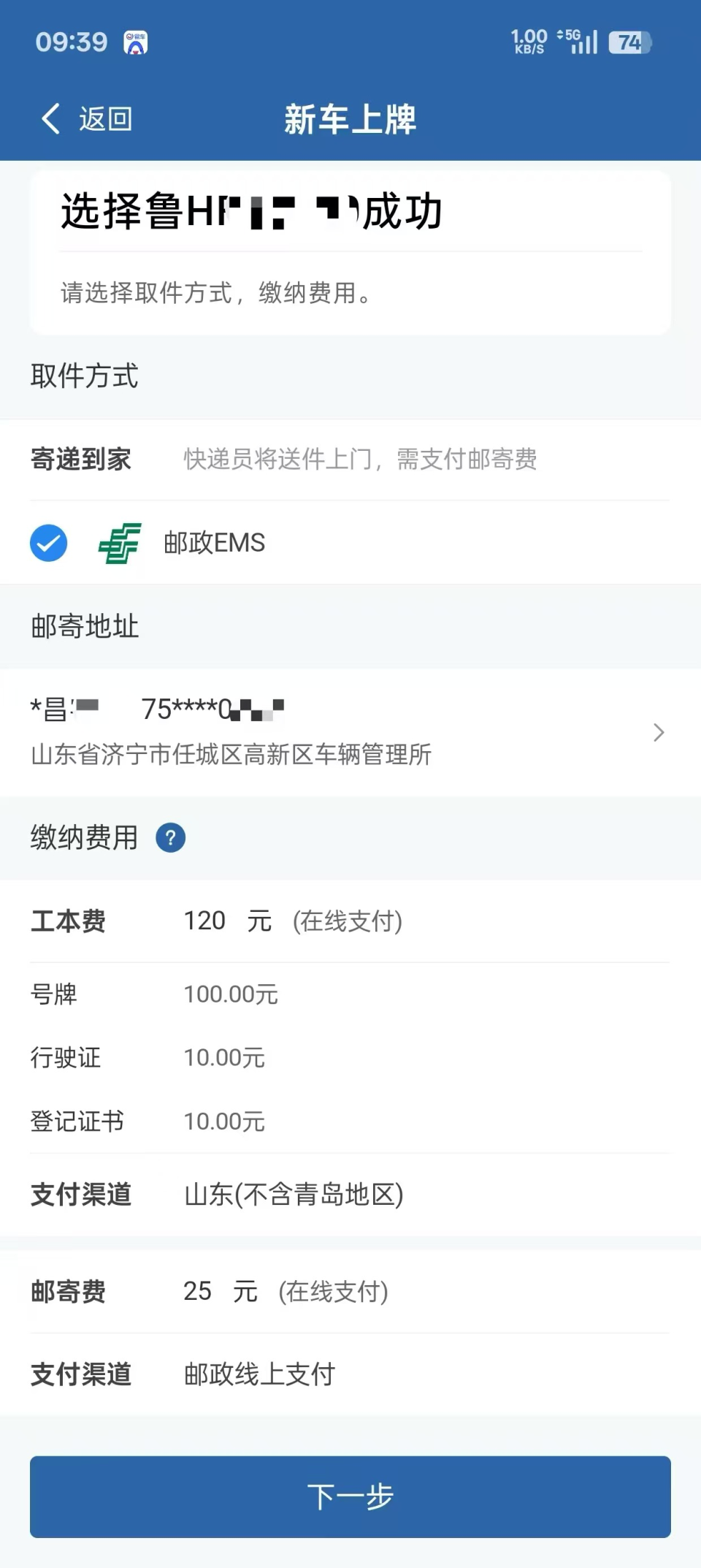Select the 取件方式 section header
Image resolution: width=701 pixels, height=1568 pixels.
click(84, 376)
